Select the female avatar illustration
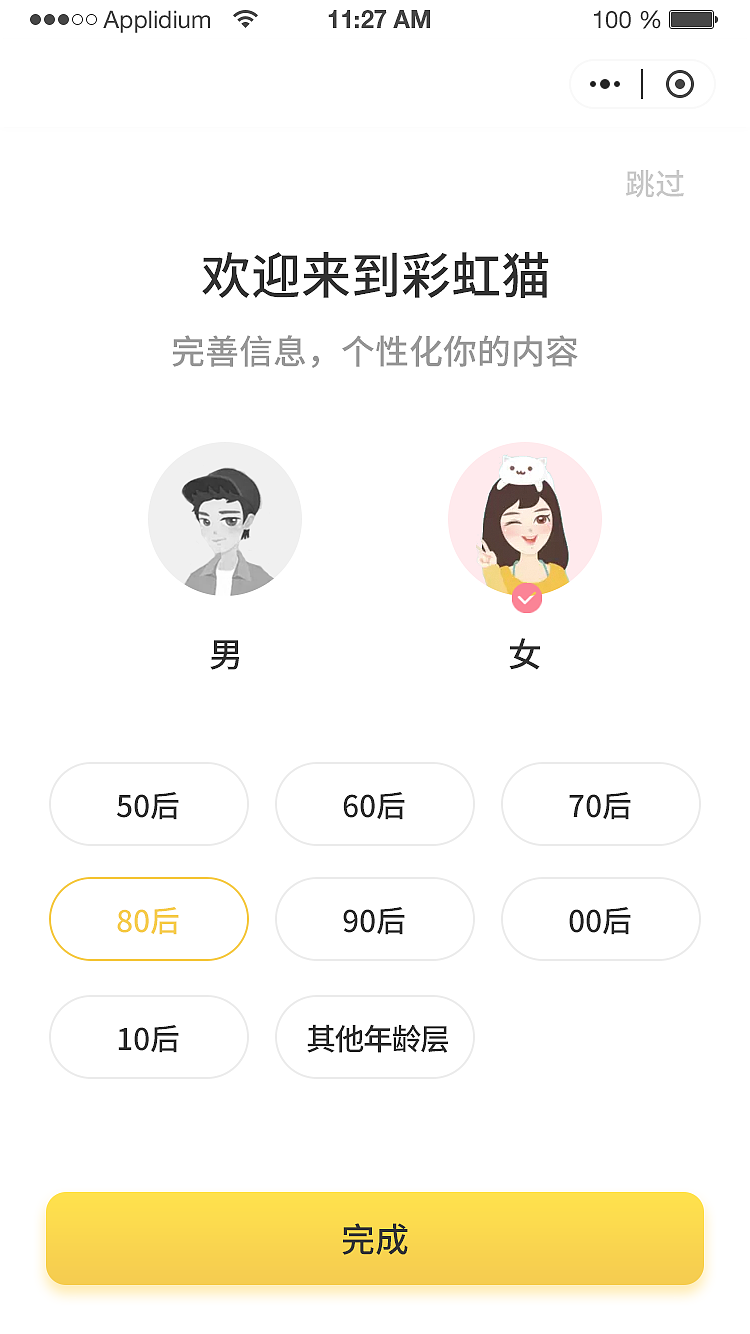The width and height of the screenshot is (750, 1334). [525, 518]
